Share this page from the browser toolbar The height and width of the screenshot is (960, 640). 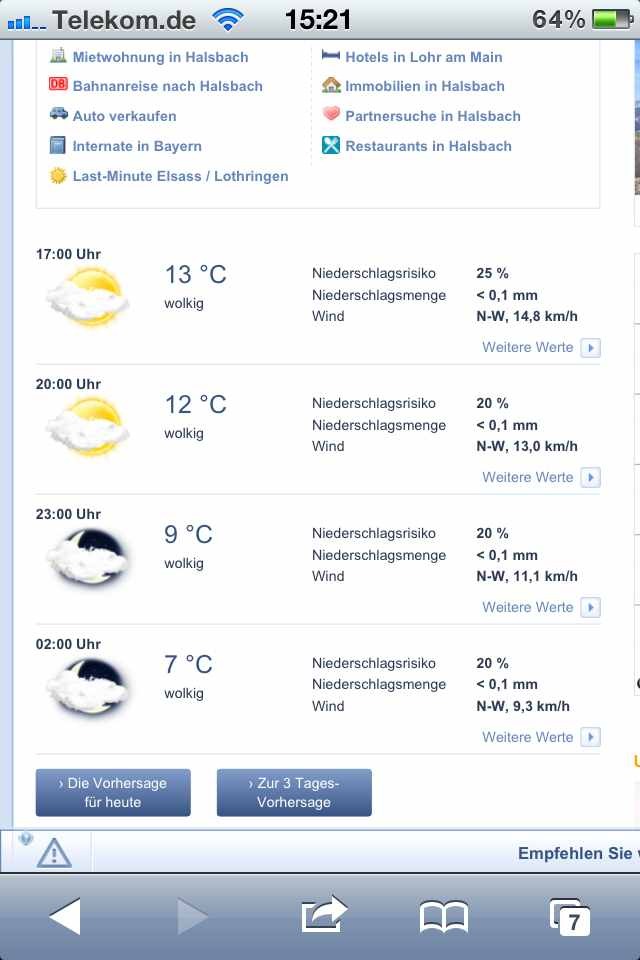323,916
